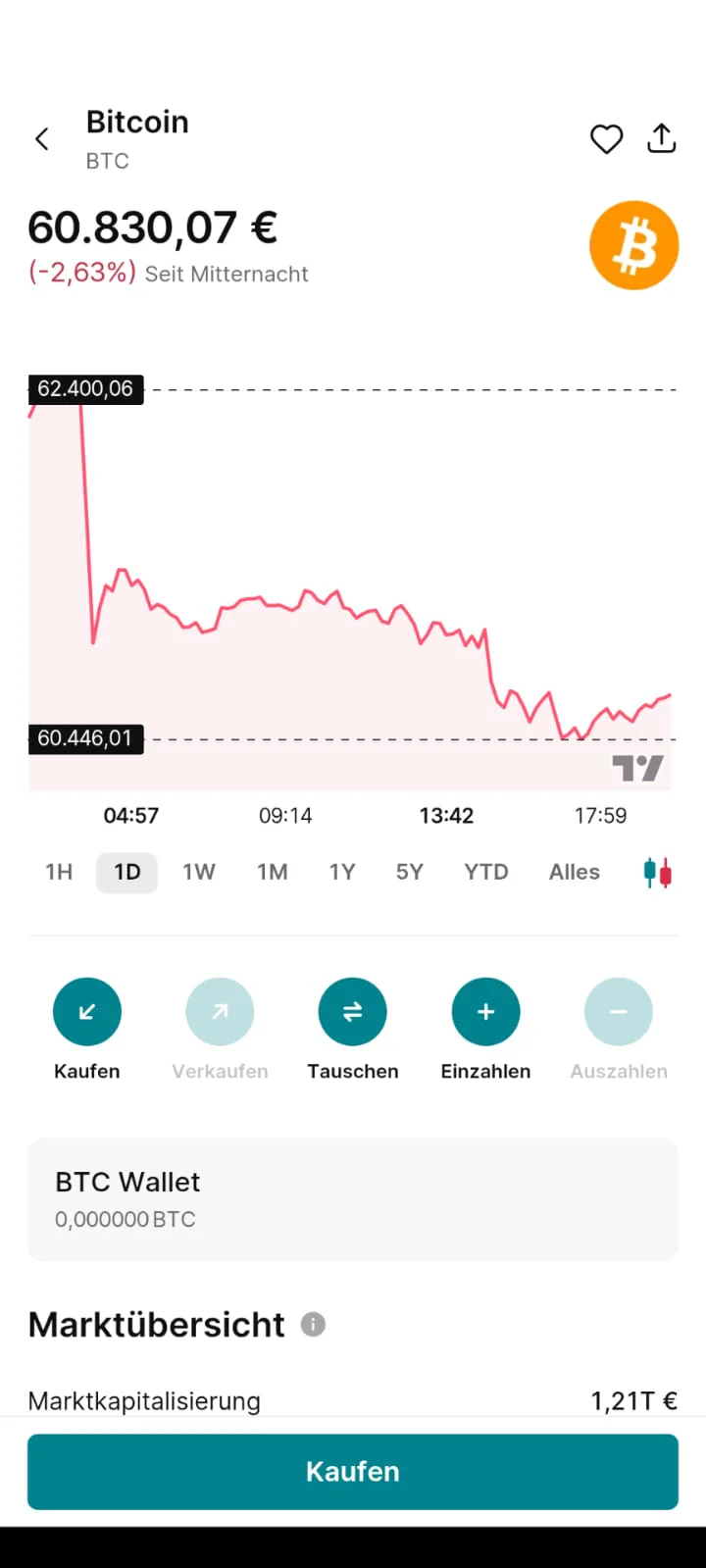Switch the chart to candlestick view
Viewport: 706px width, 1568px height.
(655, 871)
